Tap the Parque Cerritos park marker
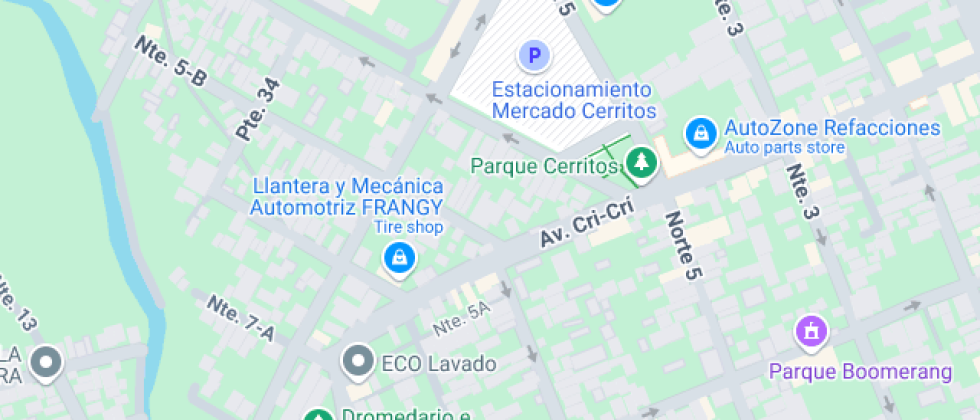Viewport: 980px width, 420px height. [640, 162]
